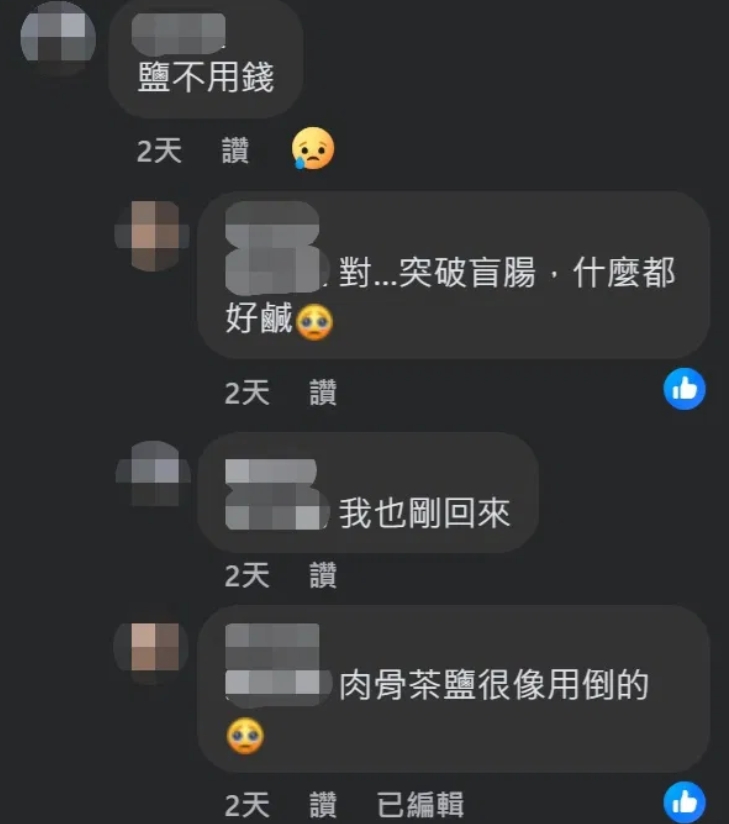Image resolution: width=729 pixels, height=824 pixels.
Task: Like the comment "鹽不用錢"
Action: coord(235,152)
